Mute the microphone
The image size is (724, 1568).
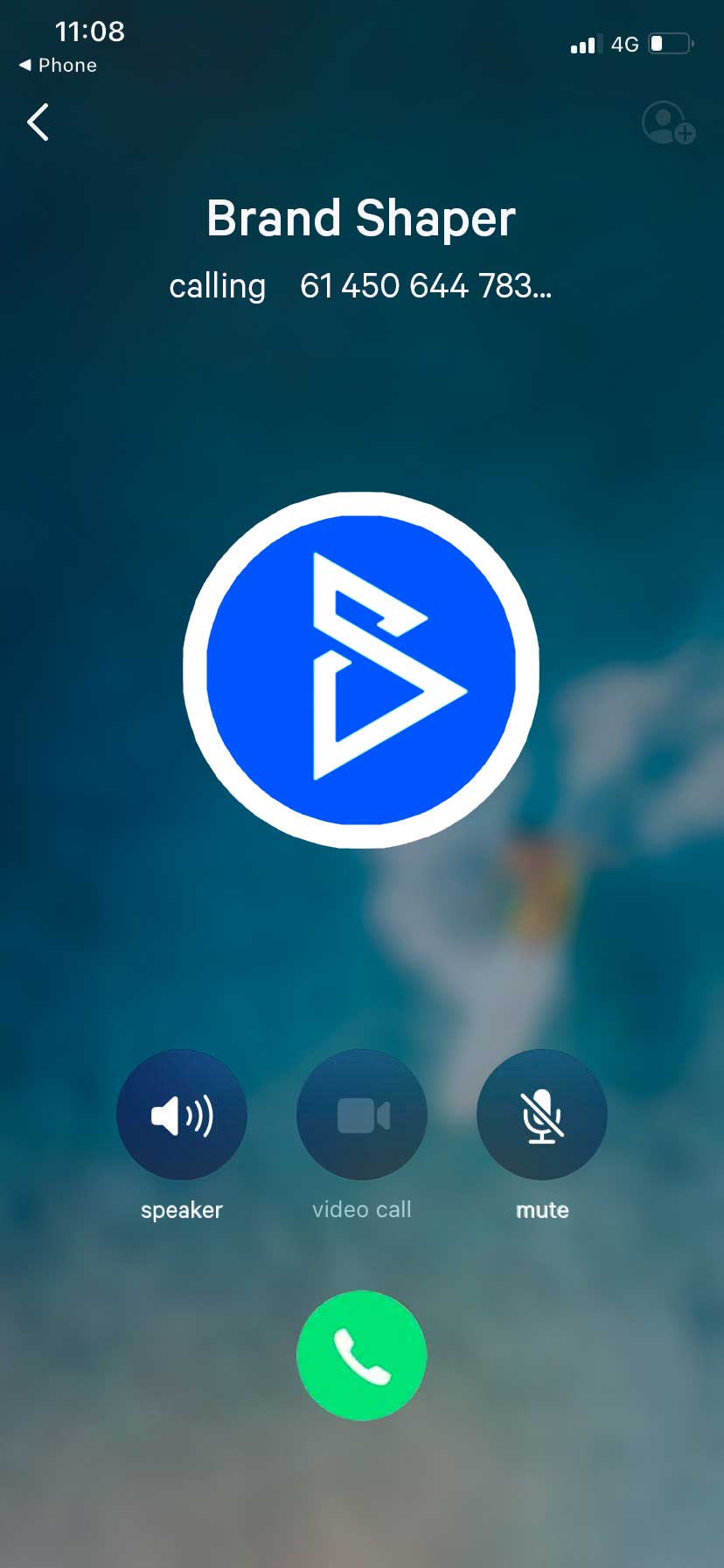point(542,1115)
